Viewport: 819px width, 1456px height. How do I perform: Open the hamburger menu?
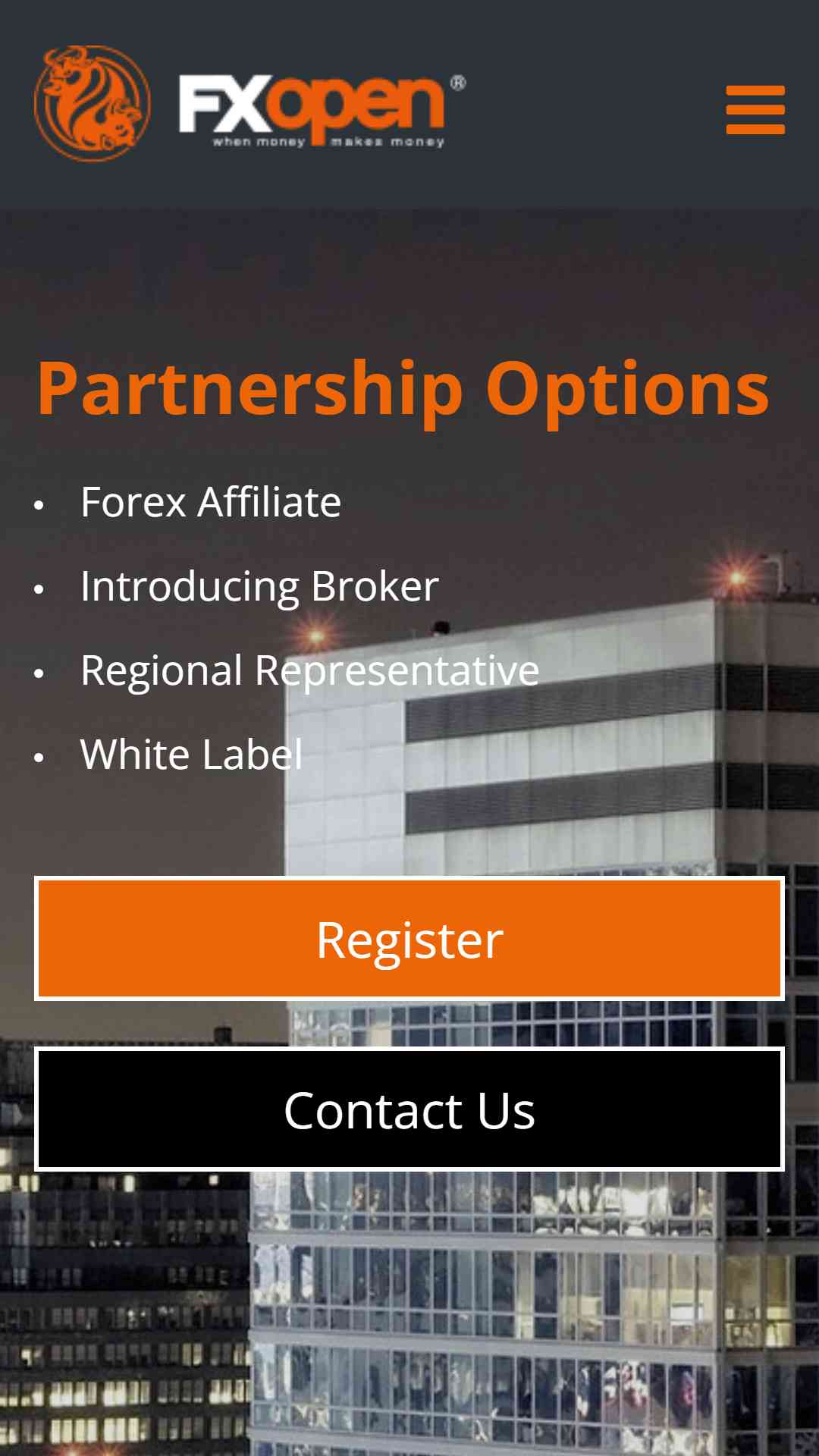click(x=755, y=110)
